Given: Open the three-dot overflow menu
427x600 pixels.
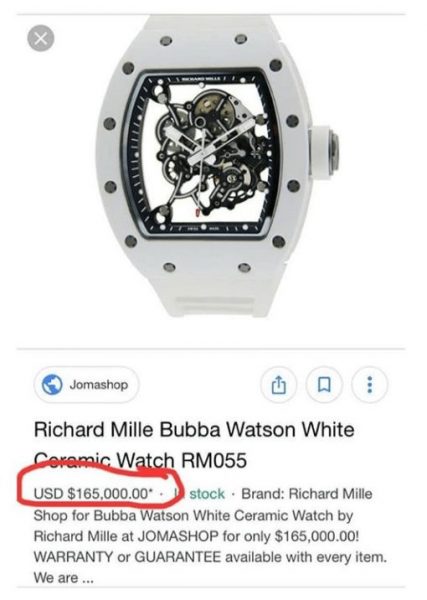Looking at the screenshot, I should tap(370, 384).
